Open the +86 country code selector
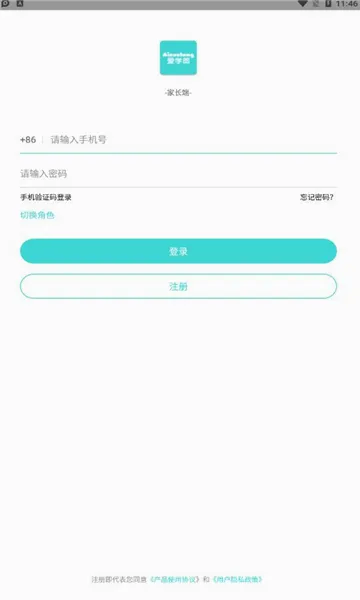360x600 pixels. [x=28, y=140]
